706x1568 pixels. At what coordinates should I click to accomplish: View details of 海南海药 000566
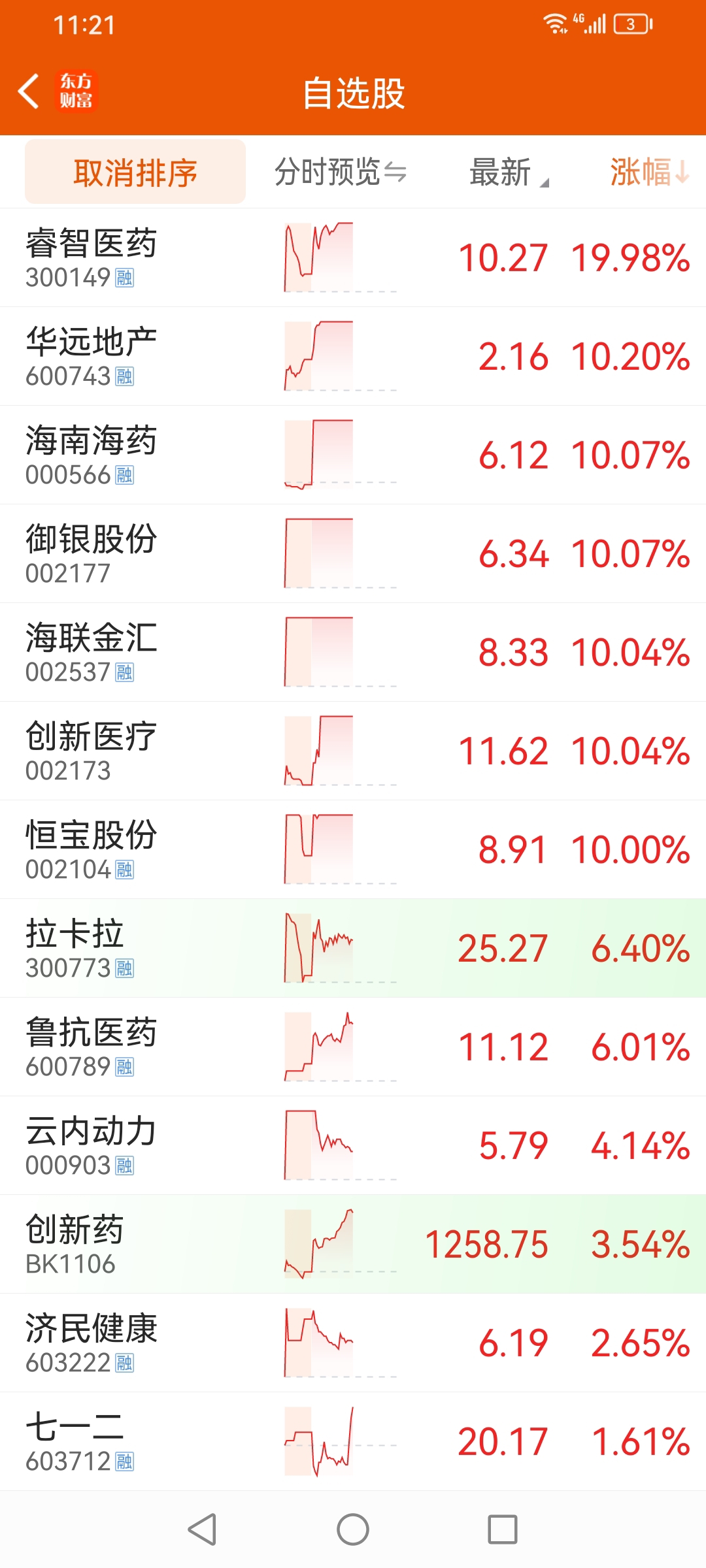point(353,455)
